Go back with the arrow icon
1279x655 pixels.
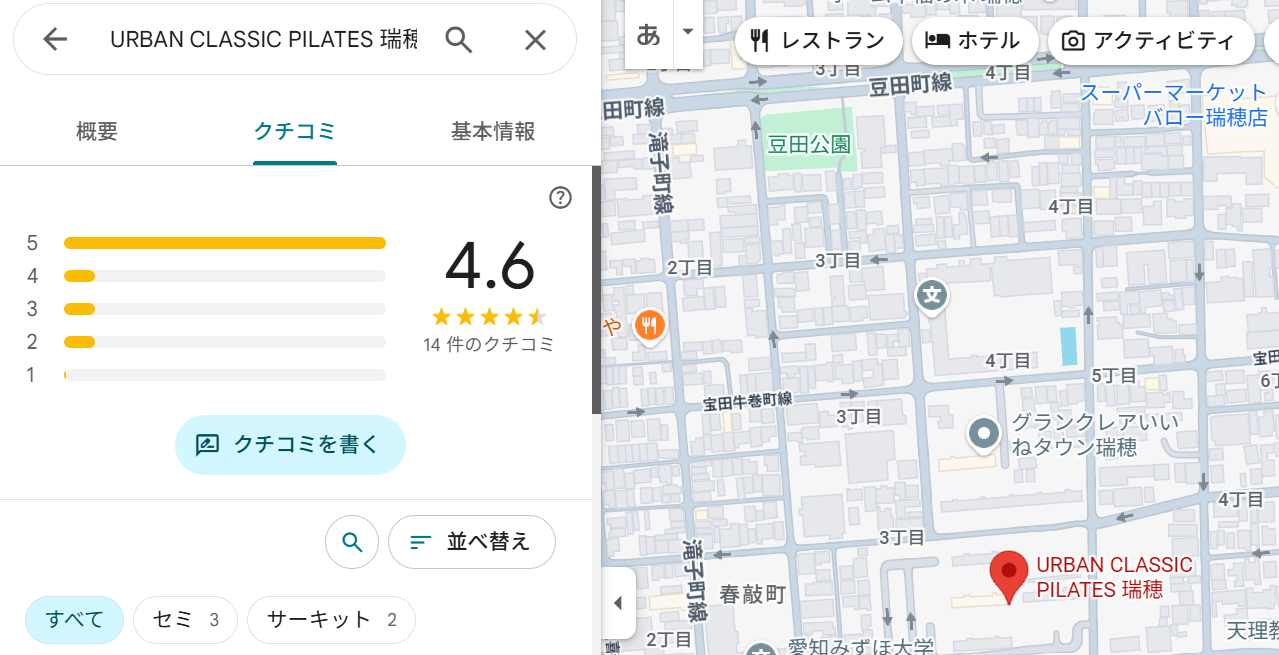(x=55, y=39)
